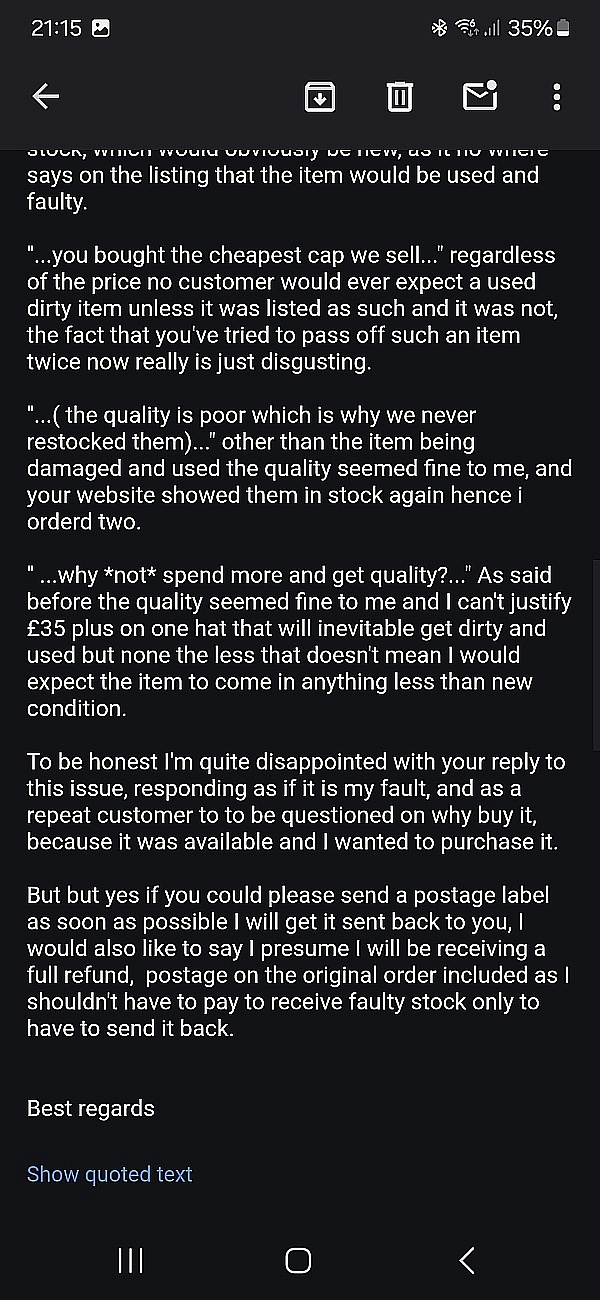Mark this email as unread
This screenshot has width=600, height=1300.
[x=480, y=96]
